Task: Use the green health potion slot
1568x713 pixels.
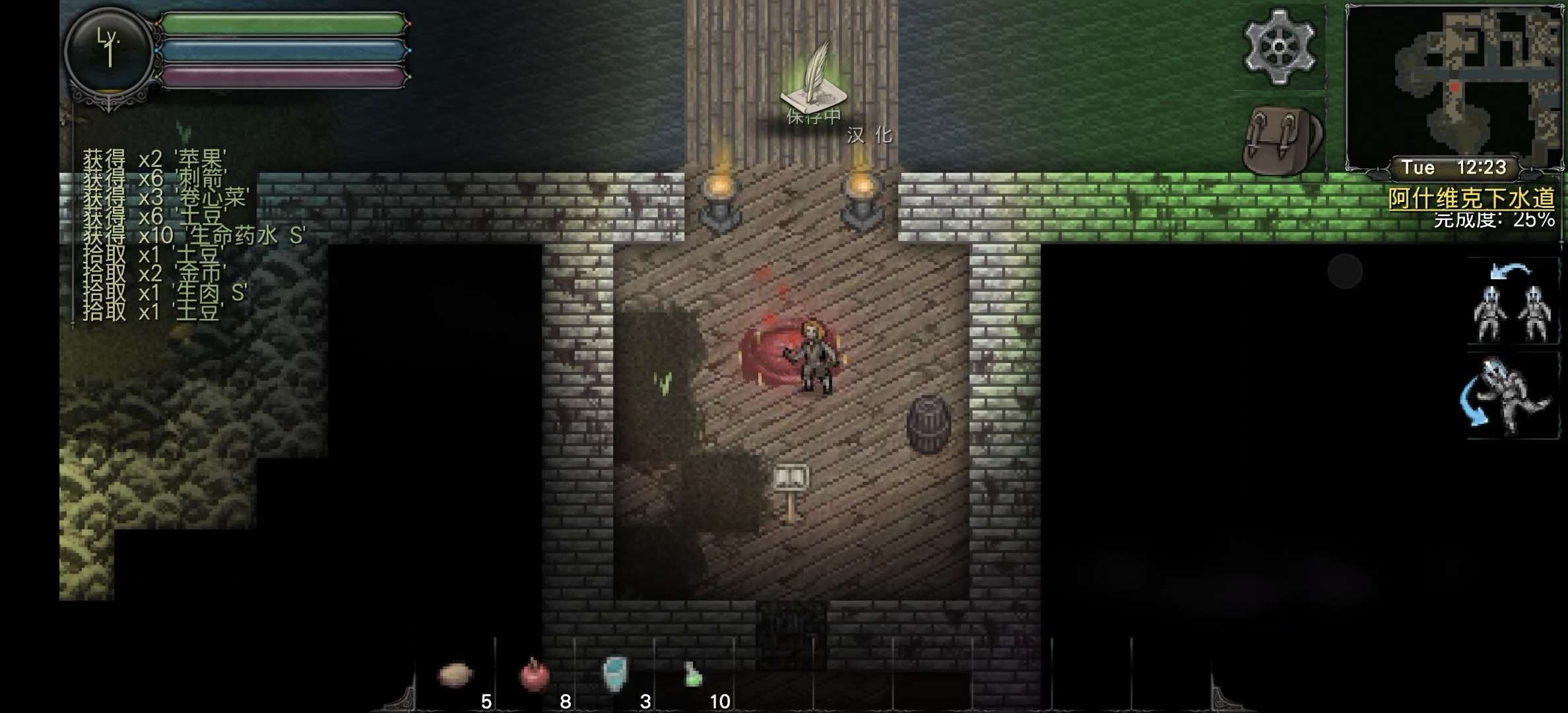Action: tap(693, 676)
